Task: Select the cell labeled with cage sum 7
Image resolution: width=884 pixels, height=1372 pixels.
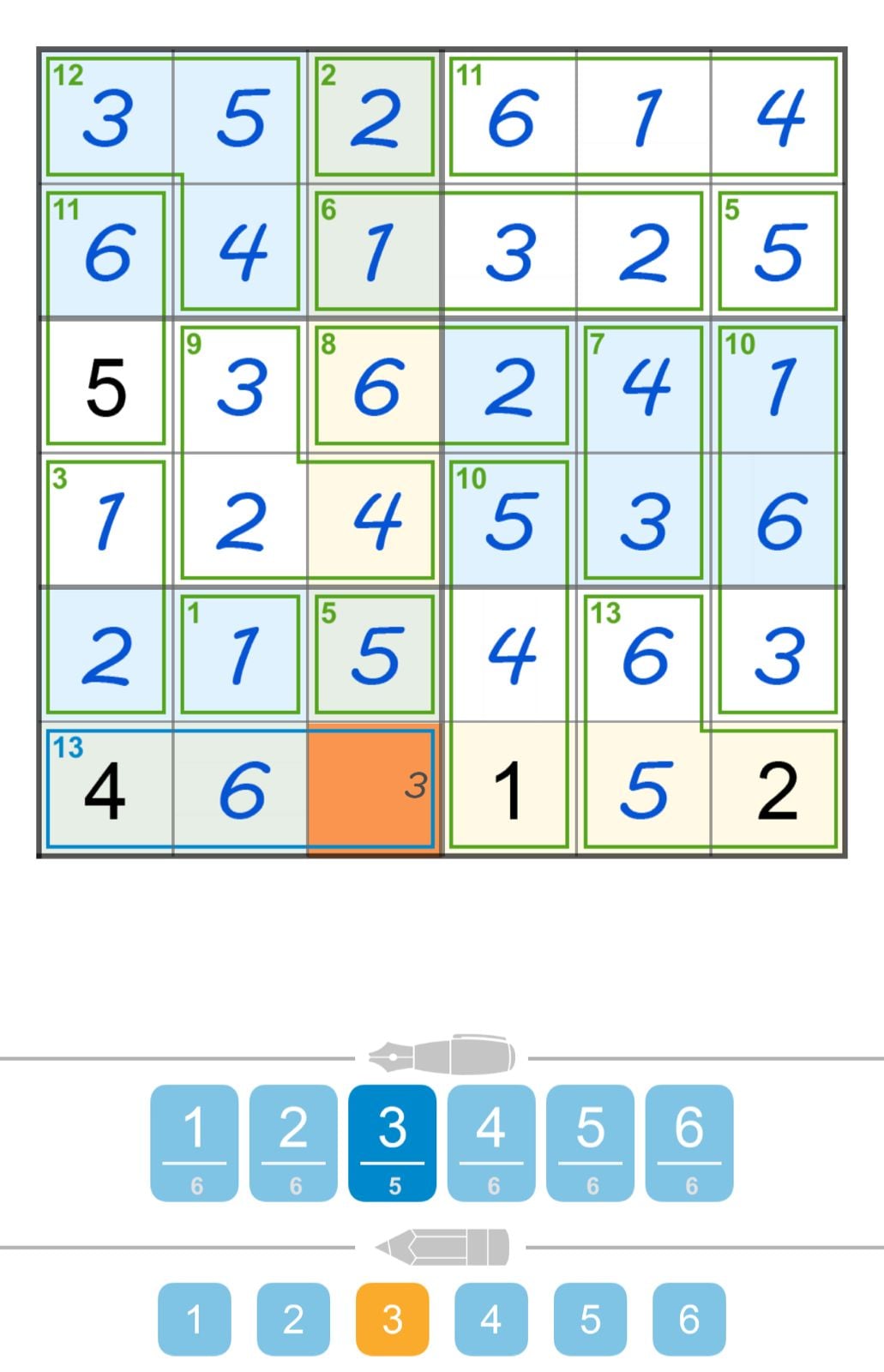Action: click(644, 386)
